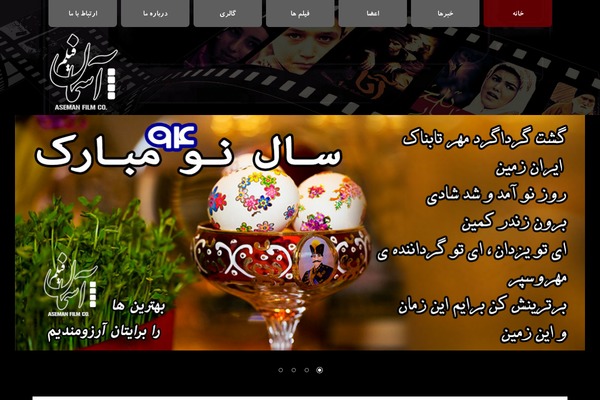Open the خانه (Home) tab
The image size is (600, 400).
(517, 14)
